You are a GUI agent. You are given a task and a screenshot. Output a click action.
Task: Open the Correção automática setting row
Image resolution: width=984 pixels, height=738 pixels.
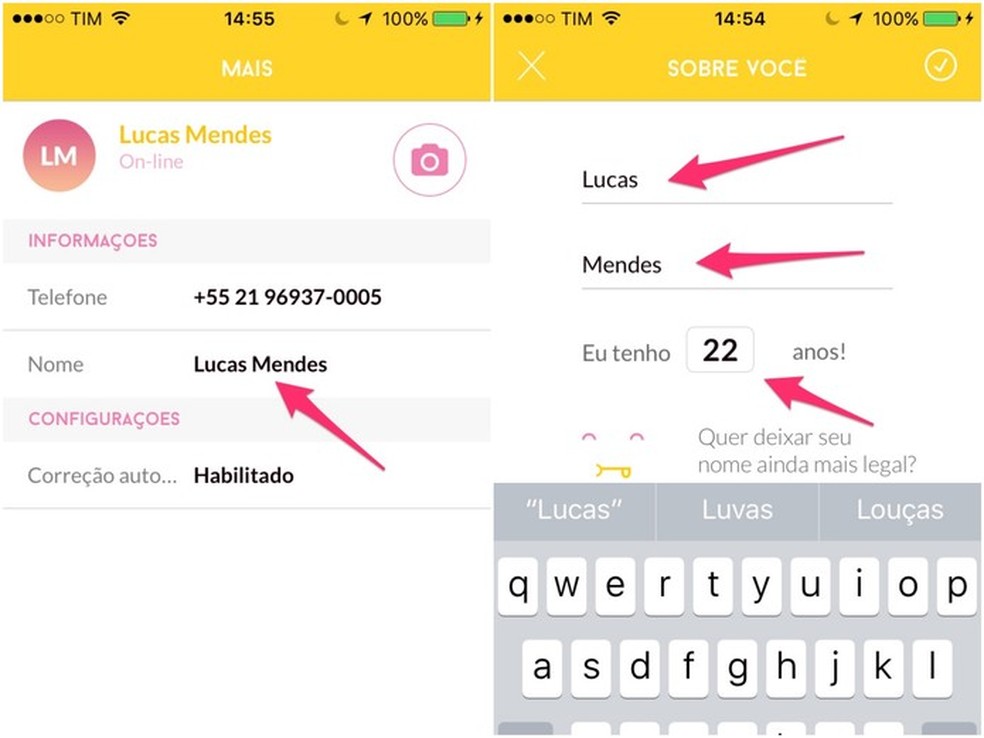click(246, 476)
